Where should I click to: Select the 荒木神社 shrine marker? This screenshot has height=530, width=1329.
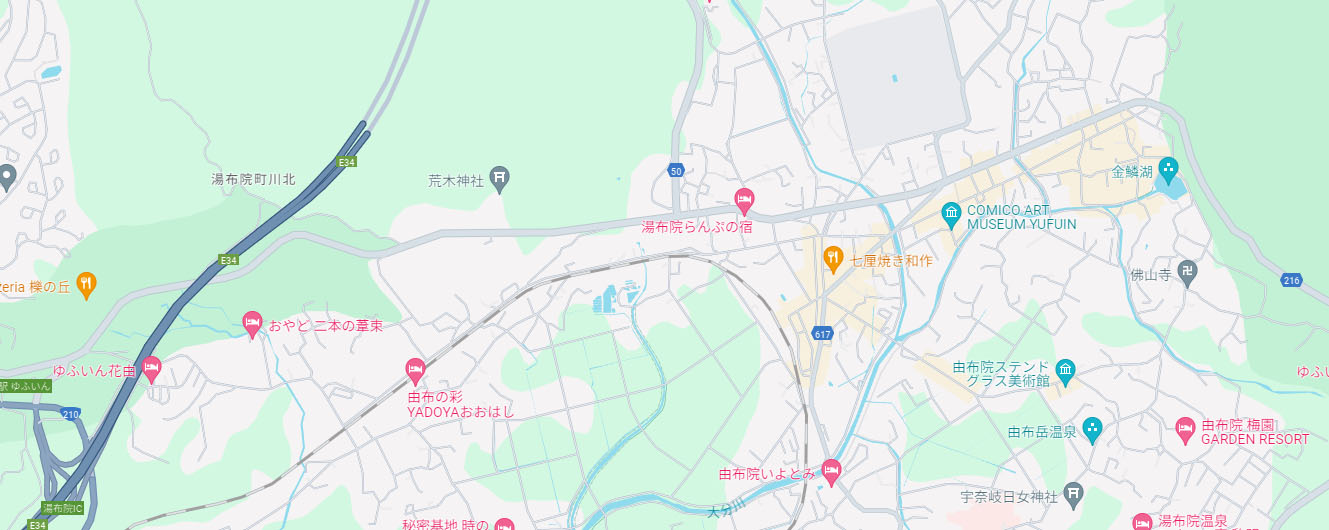(x=501, y=180)
